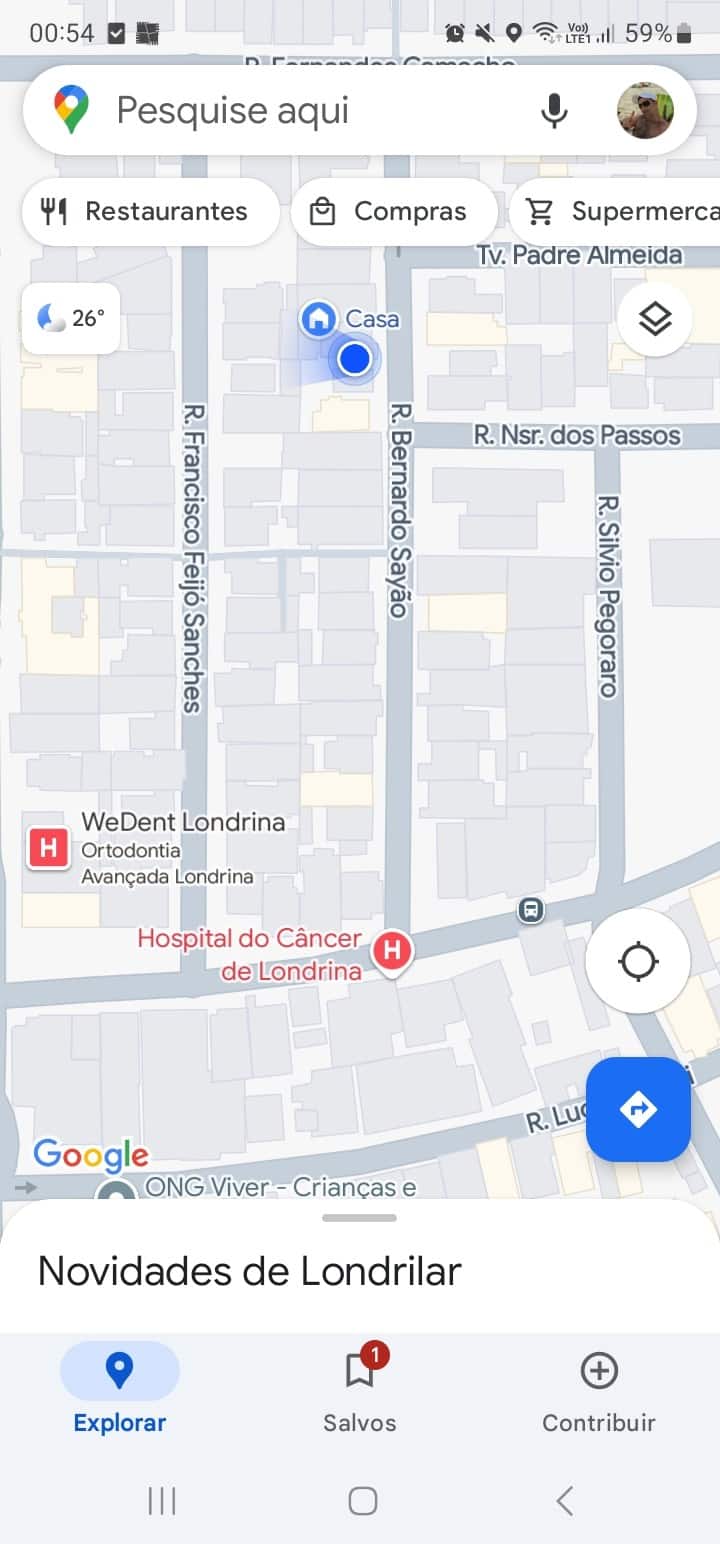Viewport: 720px width, 1544px height.
Task: Open the Casa home marker
Action: (x=319, y=319)
